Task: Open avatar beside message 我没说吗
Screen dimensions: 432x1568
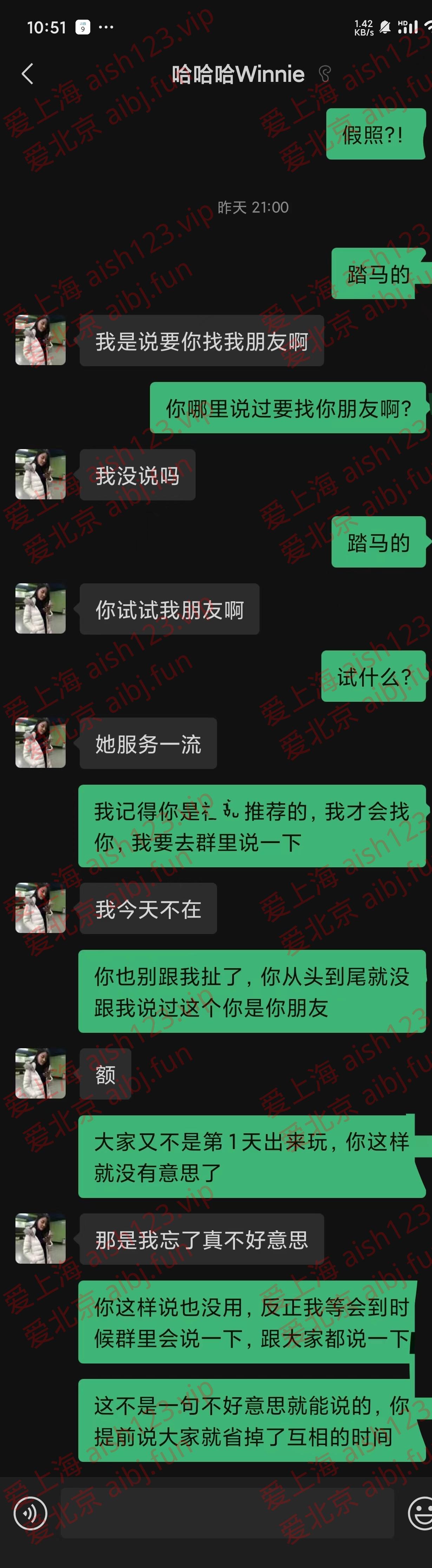Action: point(40,474)
